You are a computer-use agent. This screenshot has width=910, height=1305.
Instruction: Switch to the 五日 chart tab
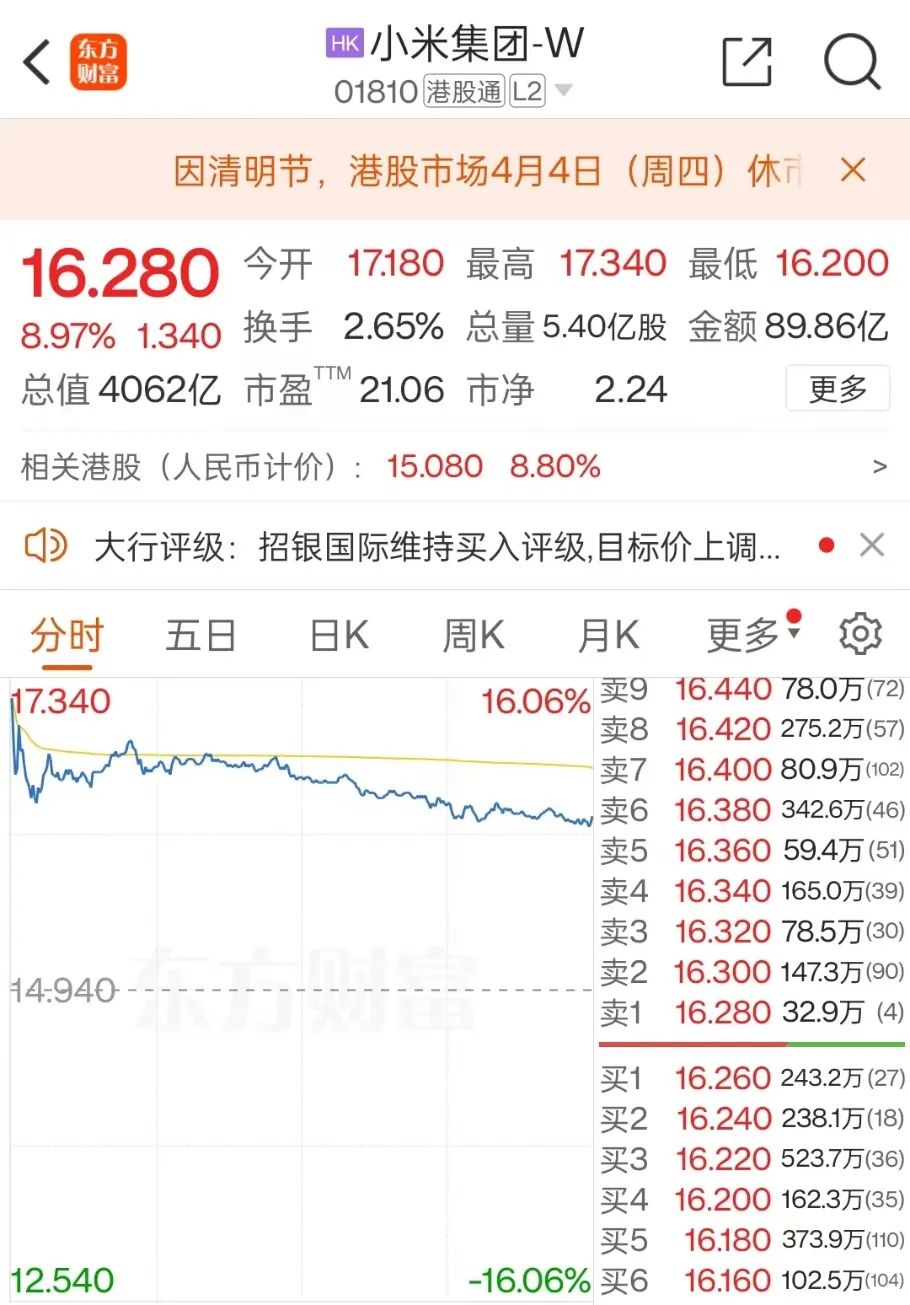click(x=201, y=636)
